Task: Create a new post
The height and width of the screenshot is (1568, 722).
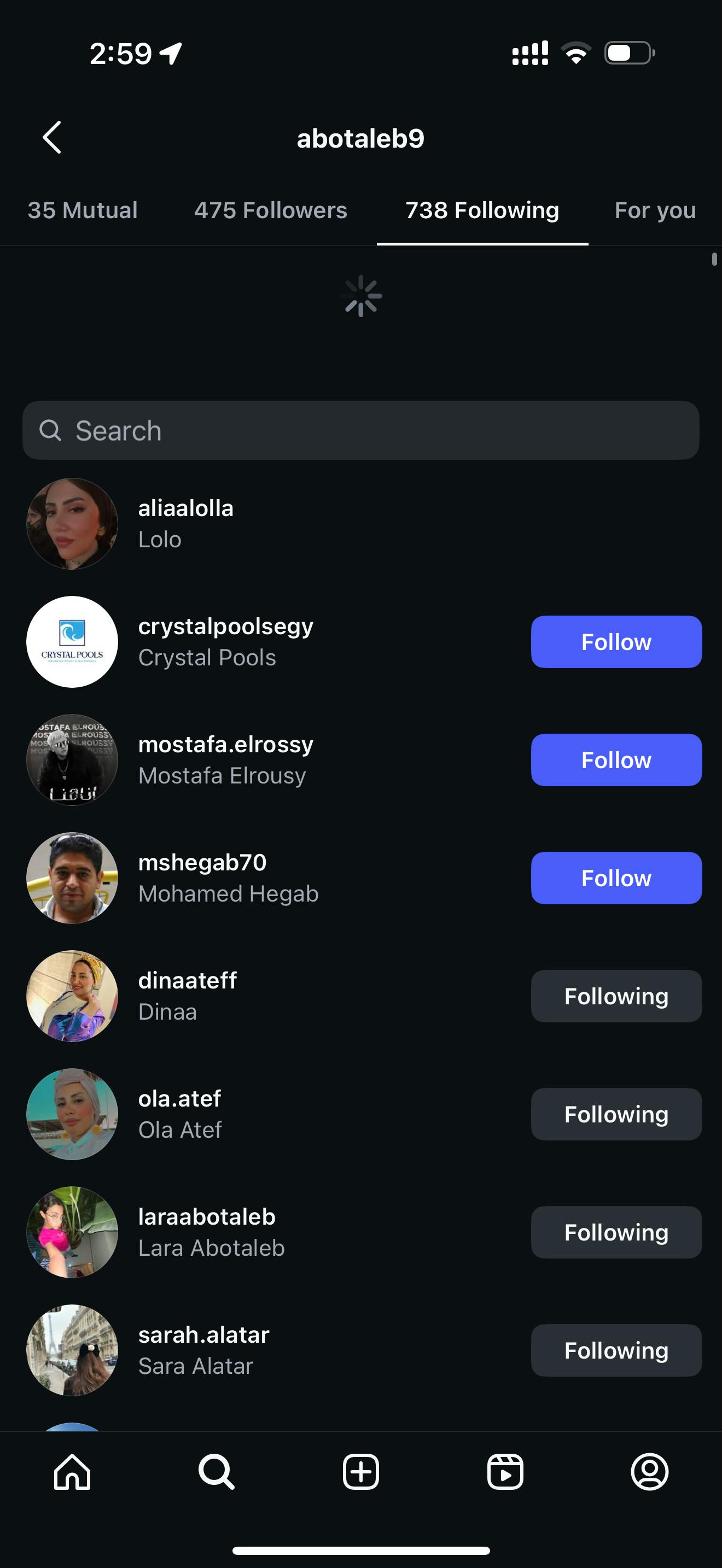Action: 360,1472
